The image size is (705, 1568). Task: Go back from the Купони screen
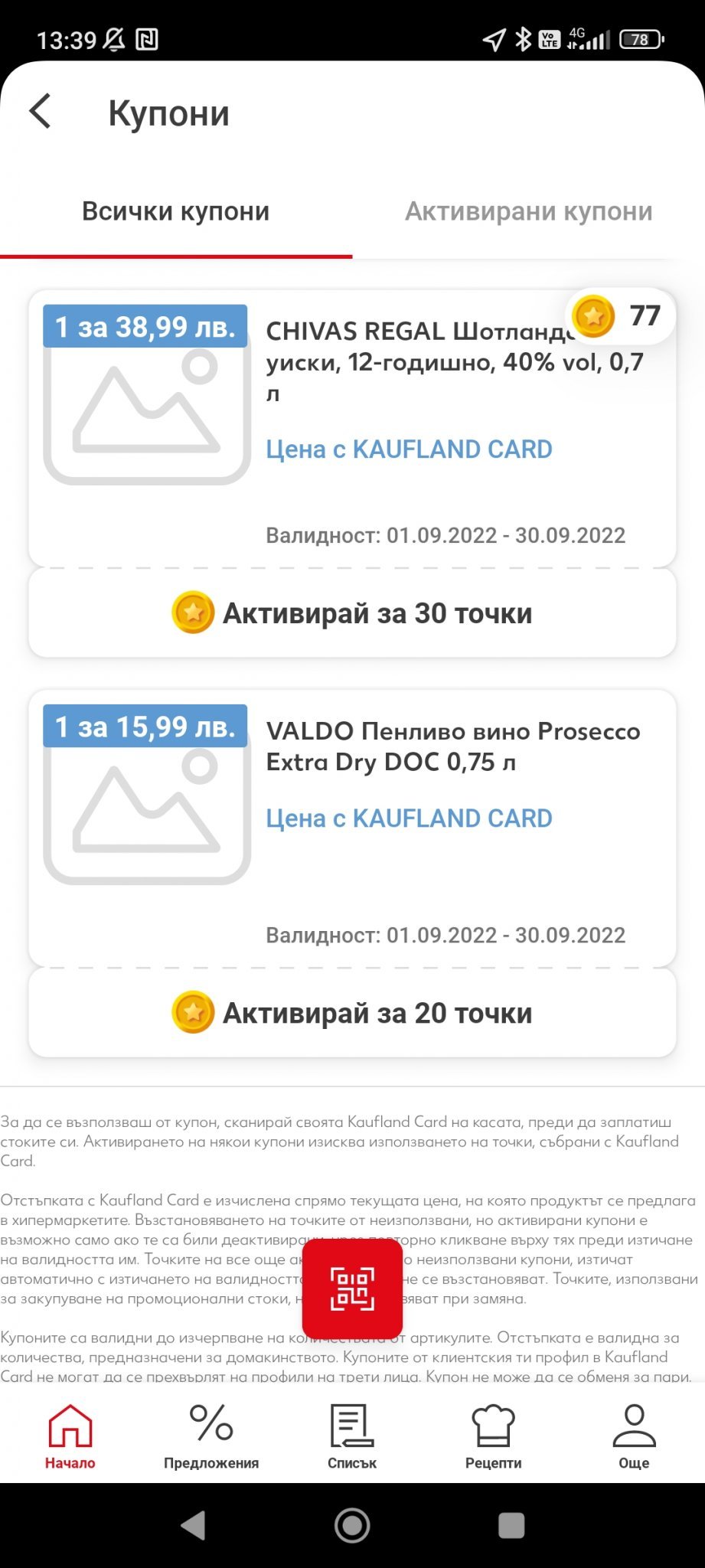(41, 112)
